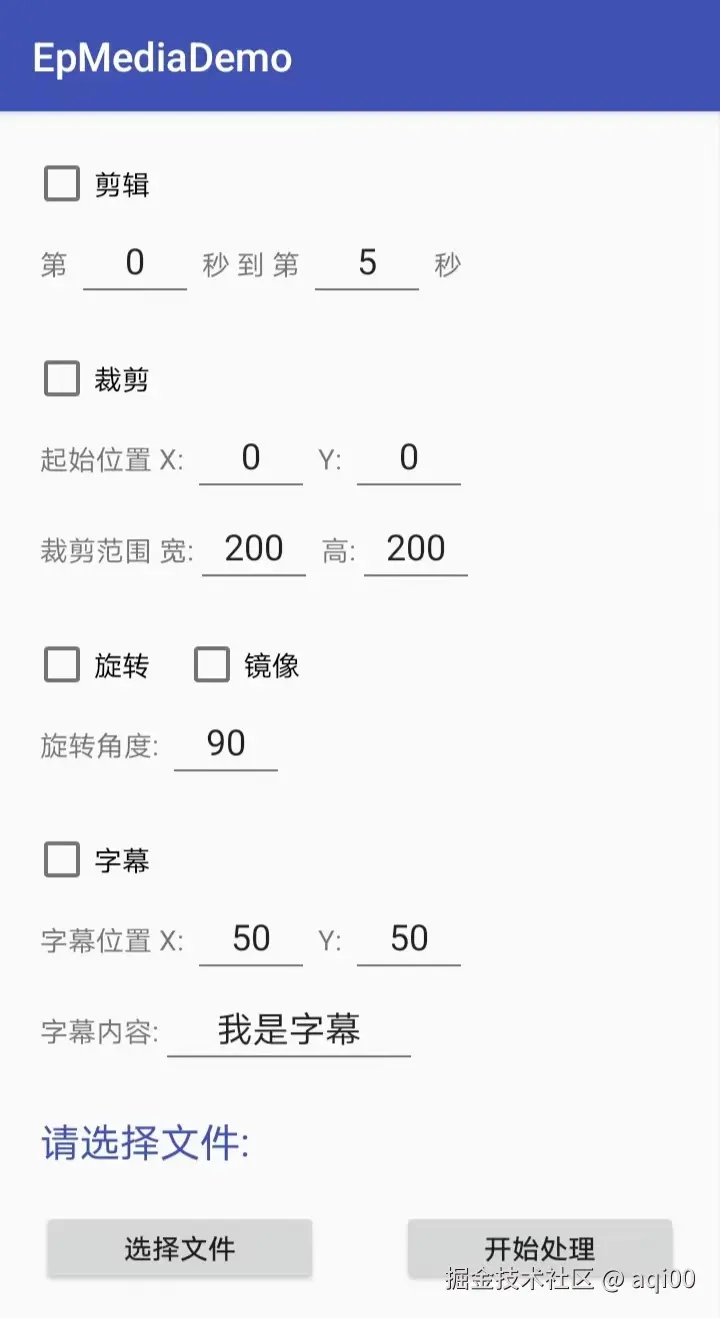
Task: Toggle the 旋转 checkbox
Action: point(62,665)
